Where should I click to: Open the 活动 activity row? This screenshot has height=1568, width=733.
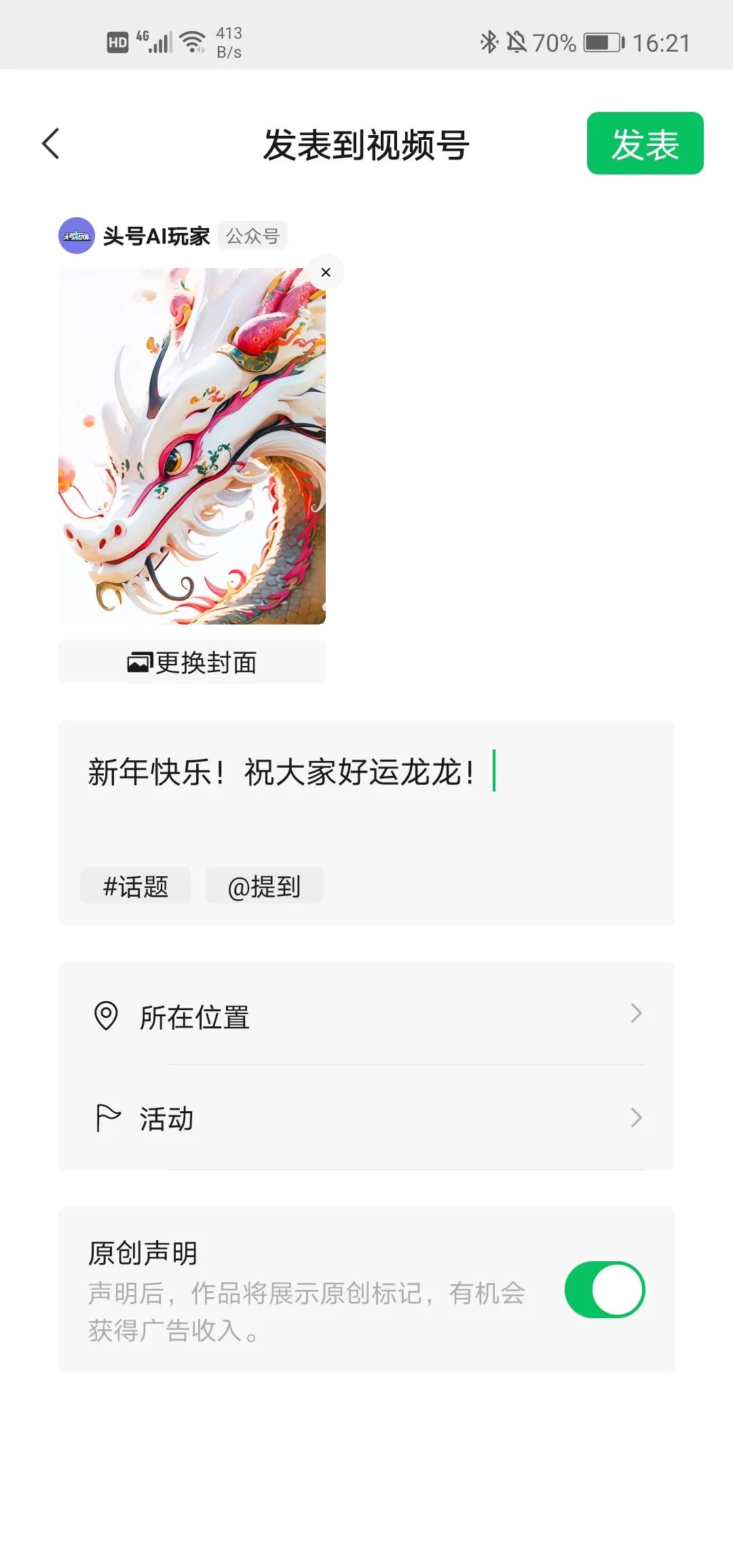click(x=366, y=1118)
